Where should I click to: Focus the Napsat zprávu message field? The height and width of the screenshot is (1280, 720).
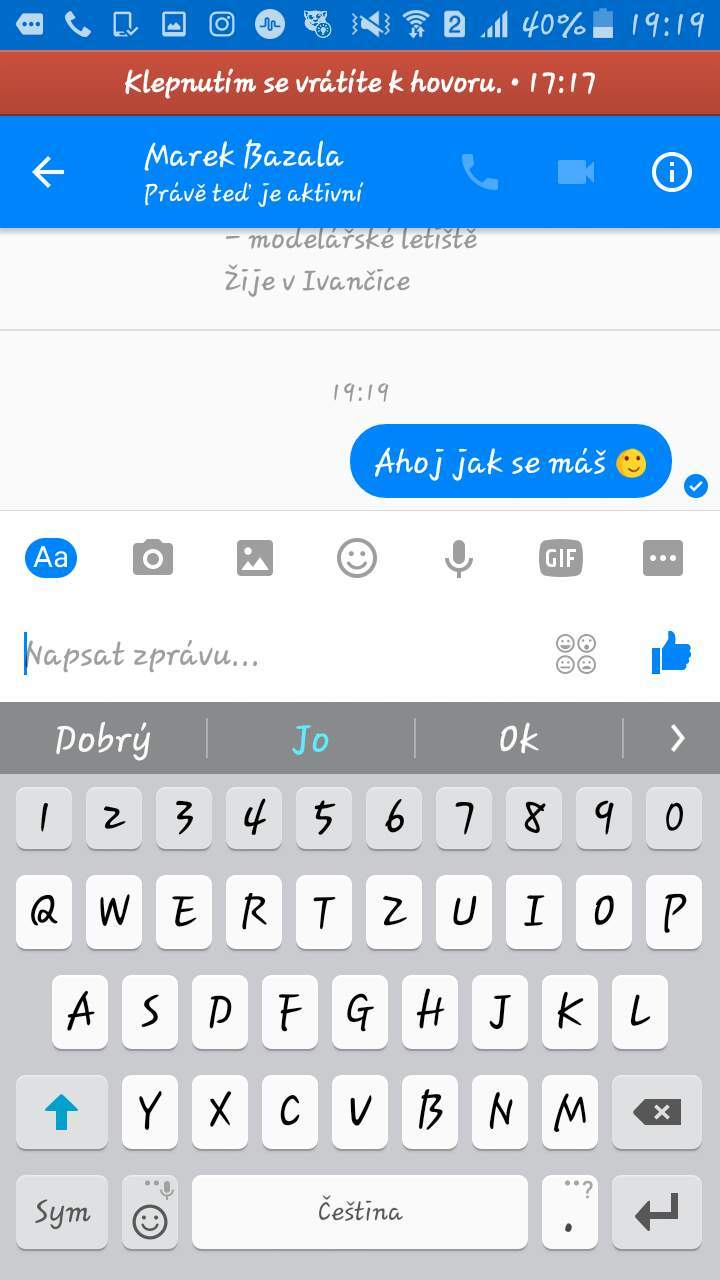[285, 656]
